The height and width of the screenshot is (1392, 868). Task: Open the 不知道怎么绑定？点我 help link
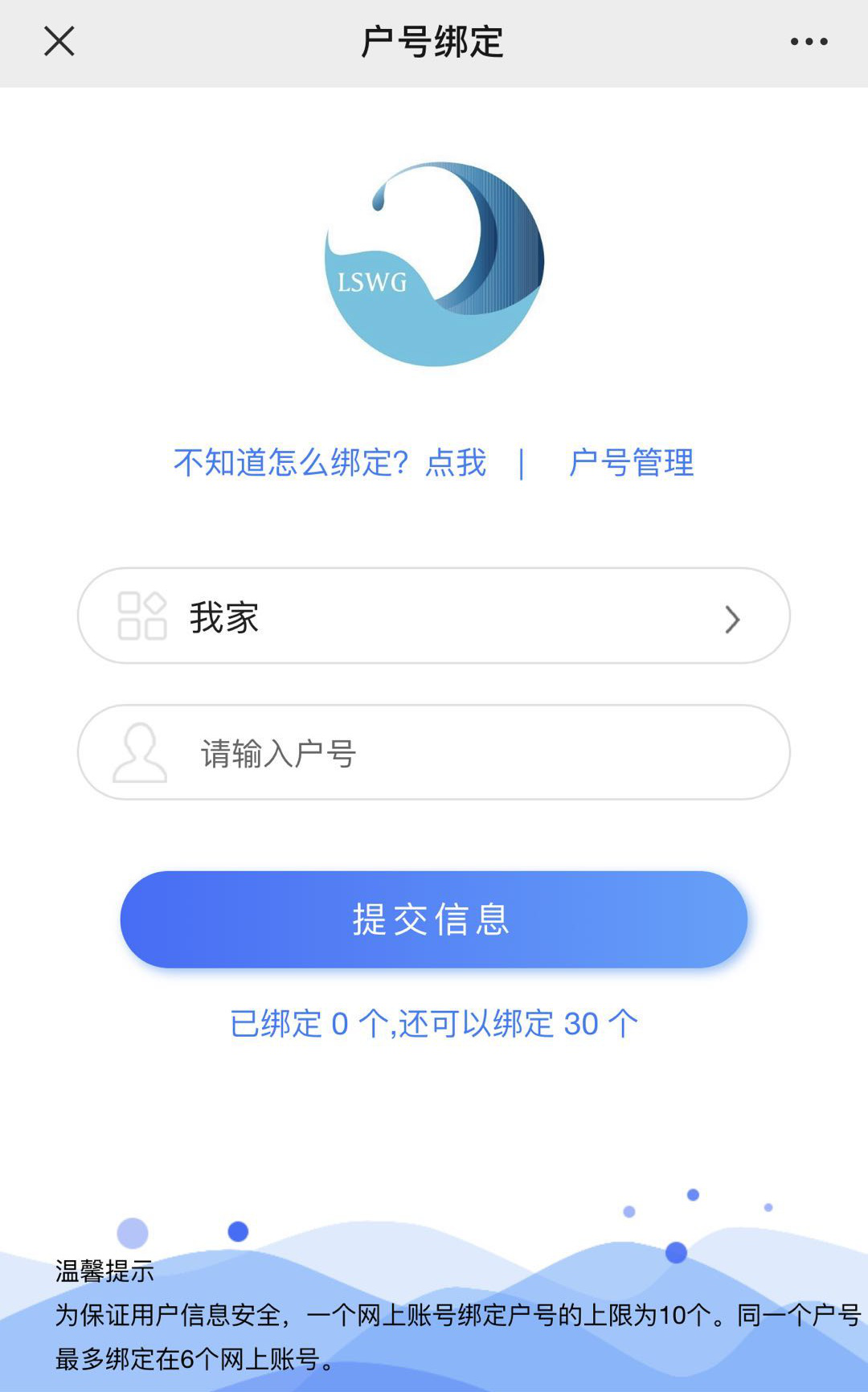(330, 463)
